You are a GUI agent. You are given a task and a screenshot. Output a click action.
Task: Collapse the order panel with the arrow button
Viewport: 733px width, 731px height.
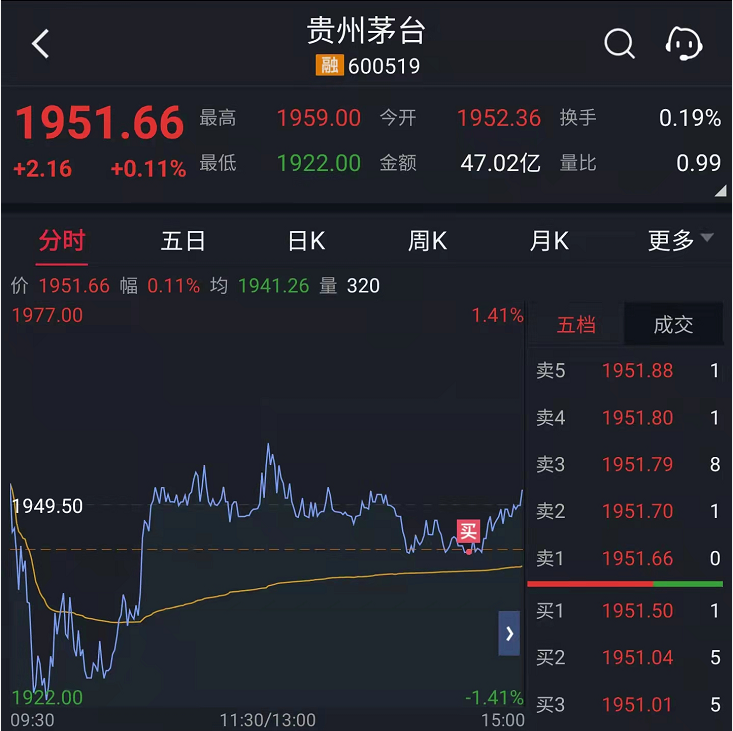pos(509,633)
